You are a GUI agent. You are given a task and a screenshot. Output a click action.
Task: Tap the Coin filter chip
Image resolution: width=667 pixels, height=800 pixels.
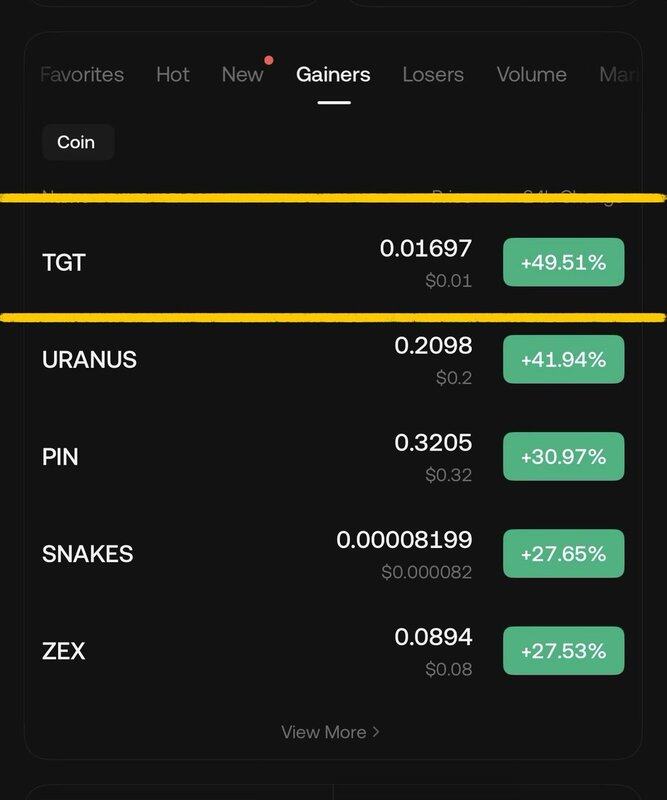[x=77, y=142]
